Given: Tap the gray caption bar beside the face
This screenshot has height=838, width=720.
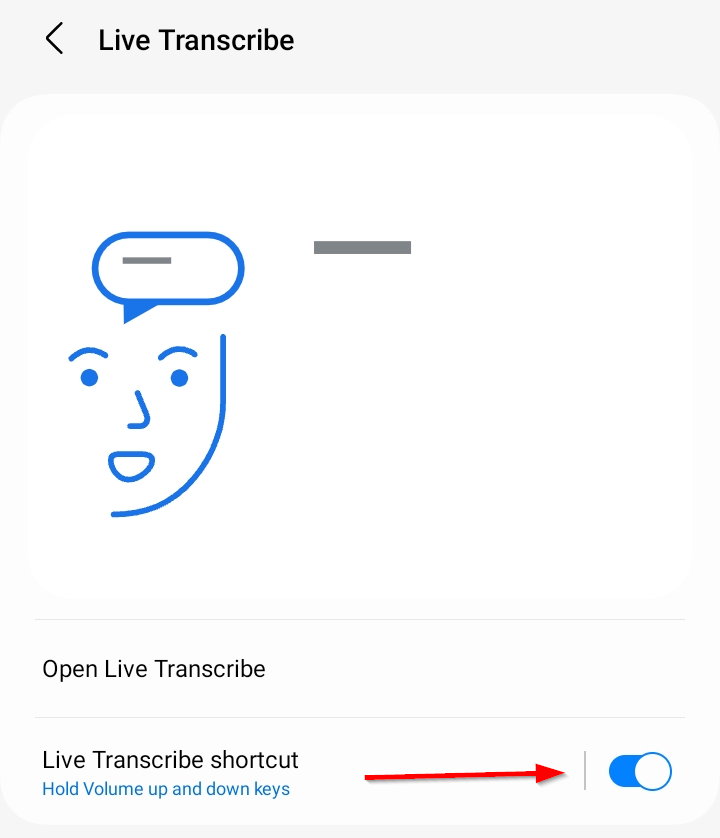Looking at the screenshot, I should point(362,247).
